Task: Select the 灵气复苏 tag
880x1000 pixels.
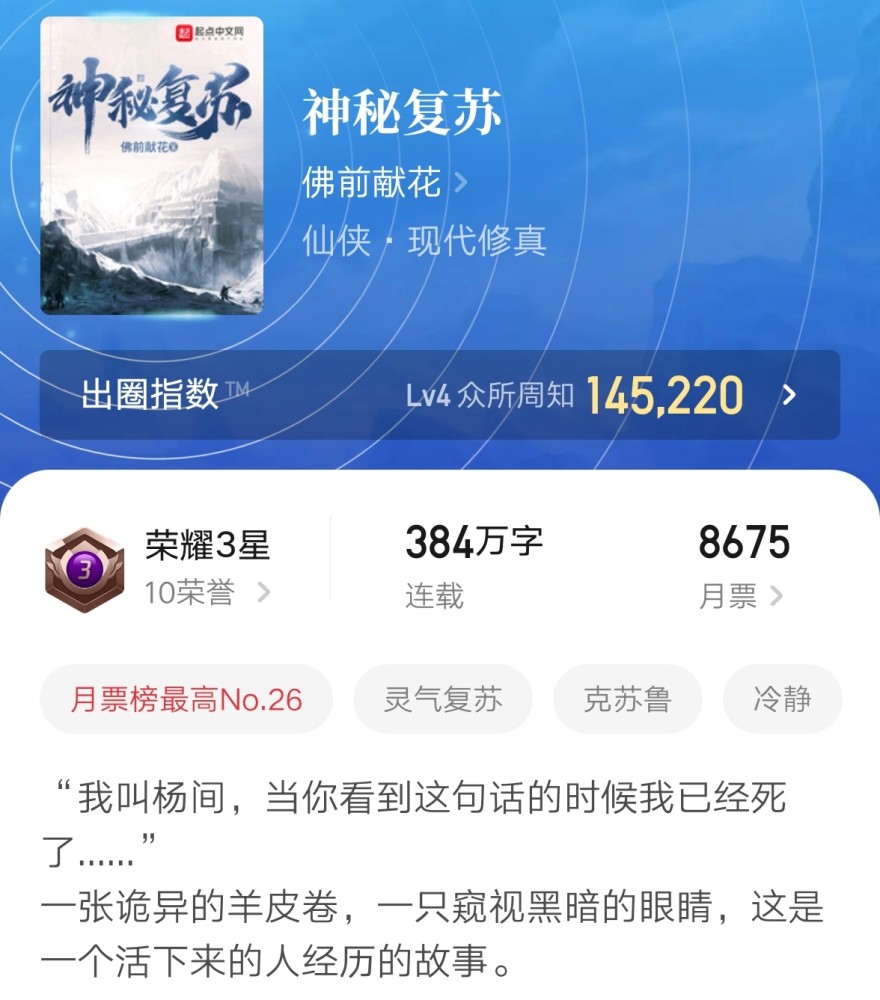Action: tap(443, 701)
